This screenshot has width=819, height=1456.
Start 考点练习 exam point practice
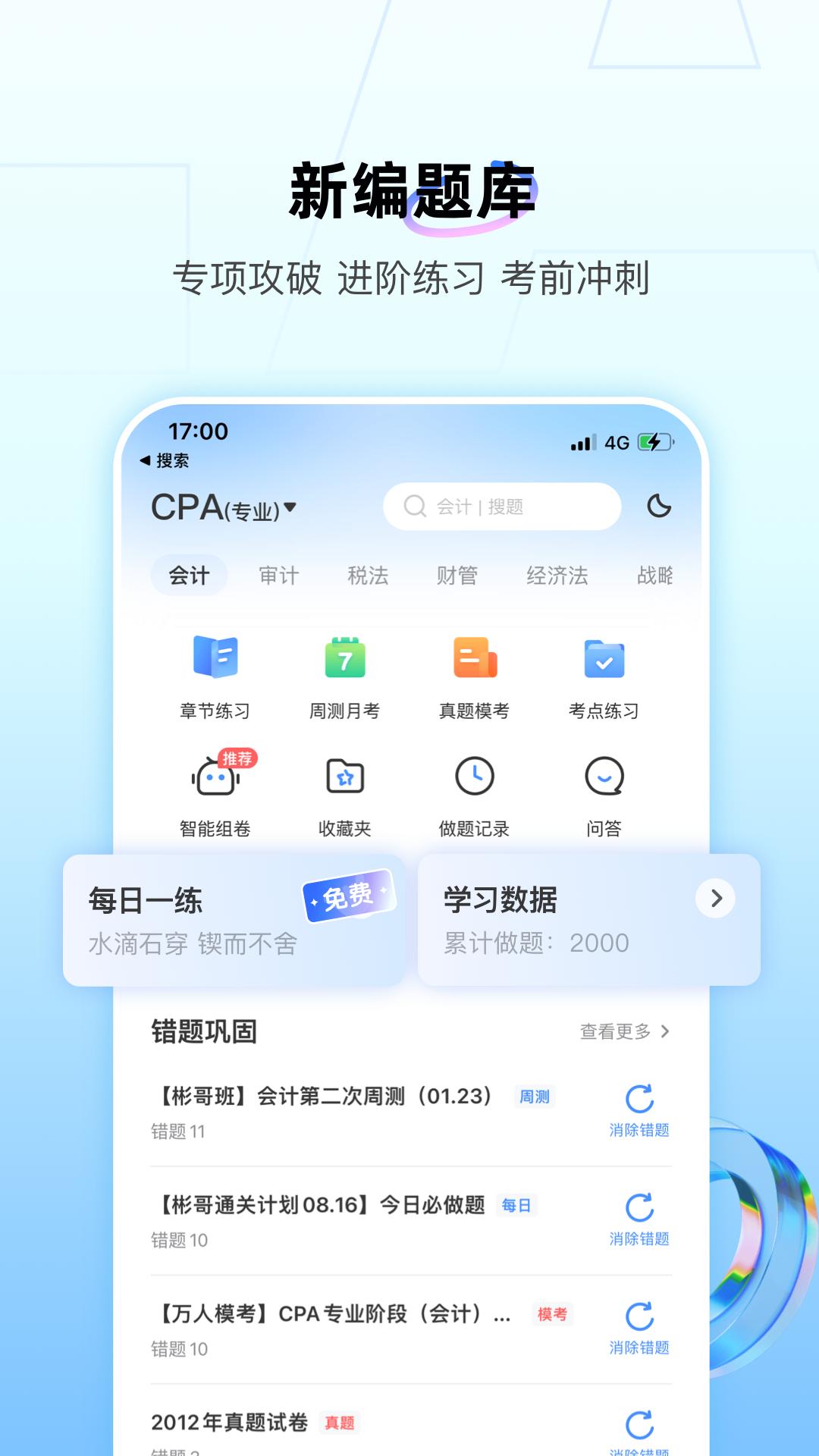pyautogui.click(x=604, y=675)
